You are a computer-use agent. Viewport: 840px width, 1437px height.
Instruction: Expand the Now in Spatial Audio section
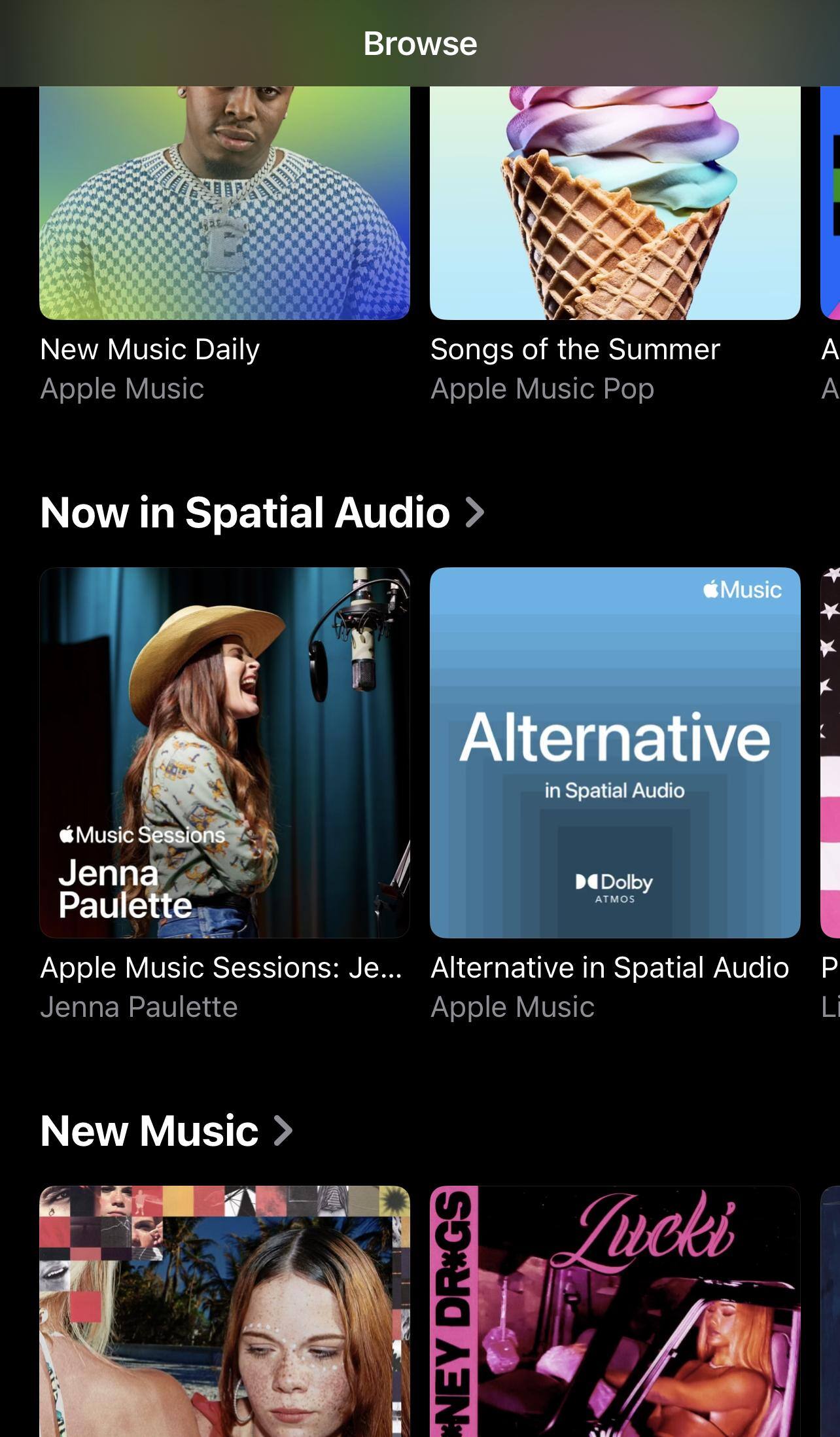[262, 512]
